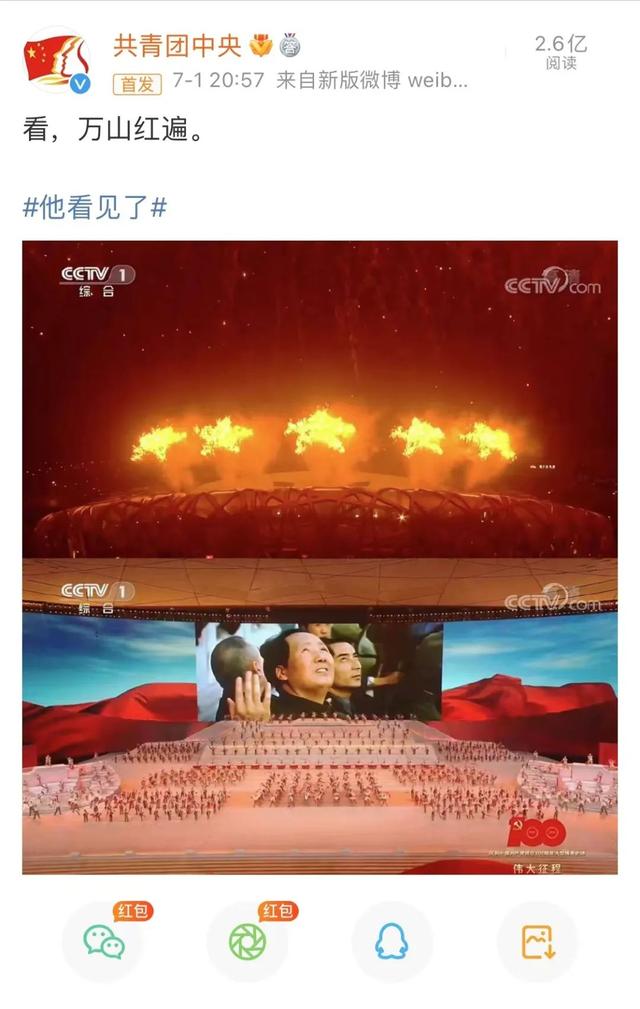Share to WeChat Moments
Viewport: 640px width, 1009px height.
247,941
